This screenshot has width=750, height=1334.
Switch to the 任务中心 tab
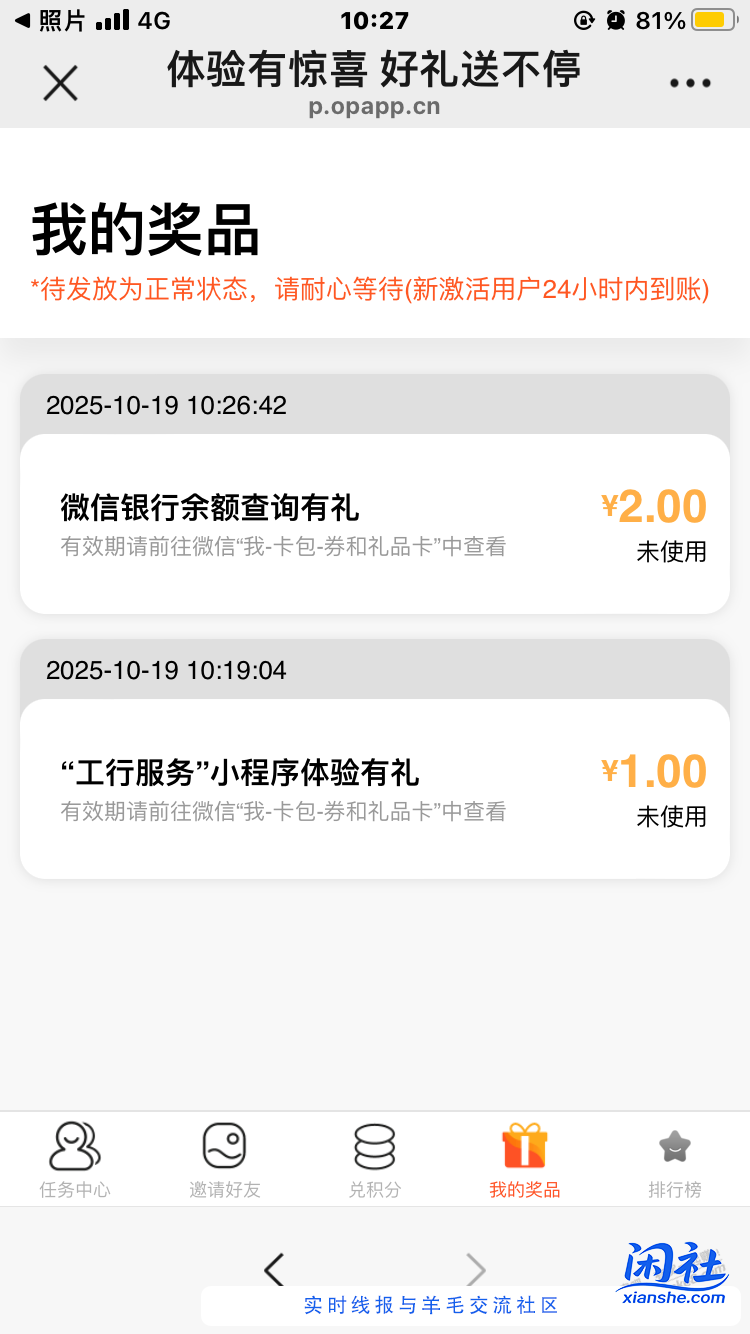pos(74,1160)
